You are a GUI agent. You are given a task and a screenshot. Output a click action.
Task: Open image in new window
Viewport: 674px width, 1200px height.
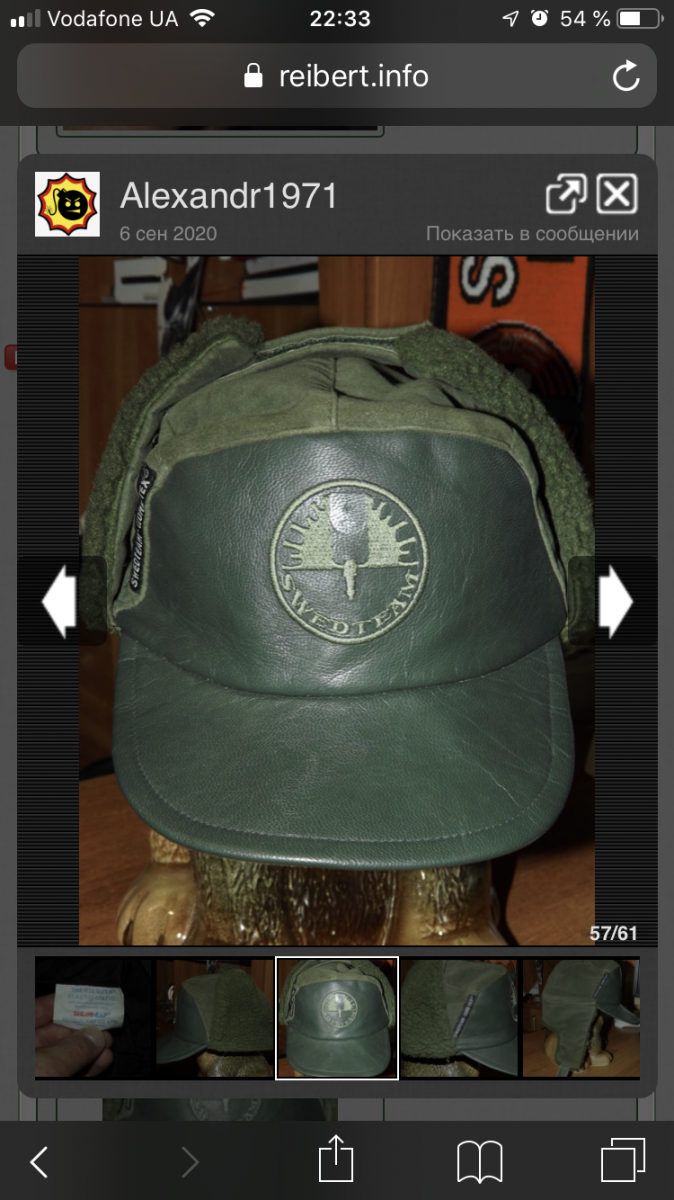coord(566,194)
